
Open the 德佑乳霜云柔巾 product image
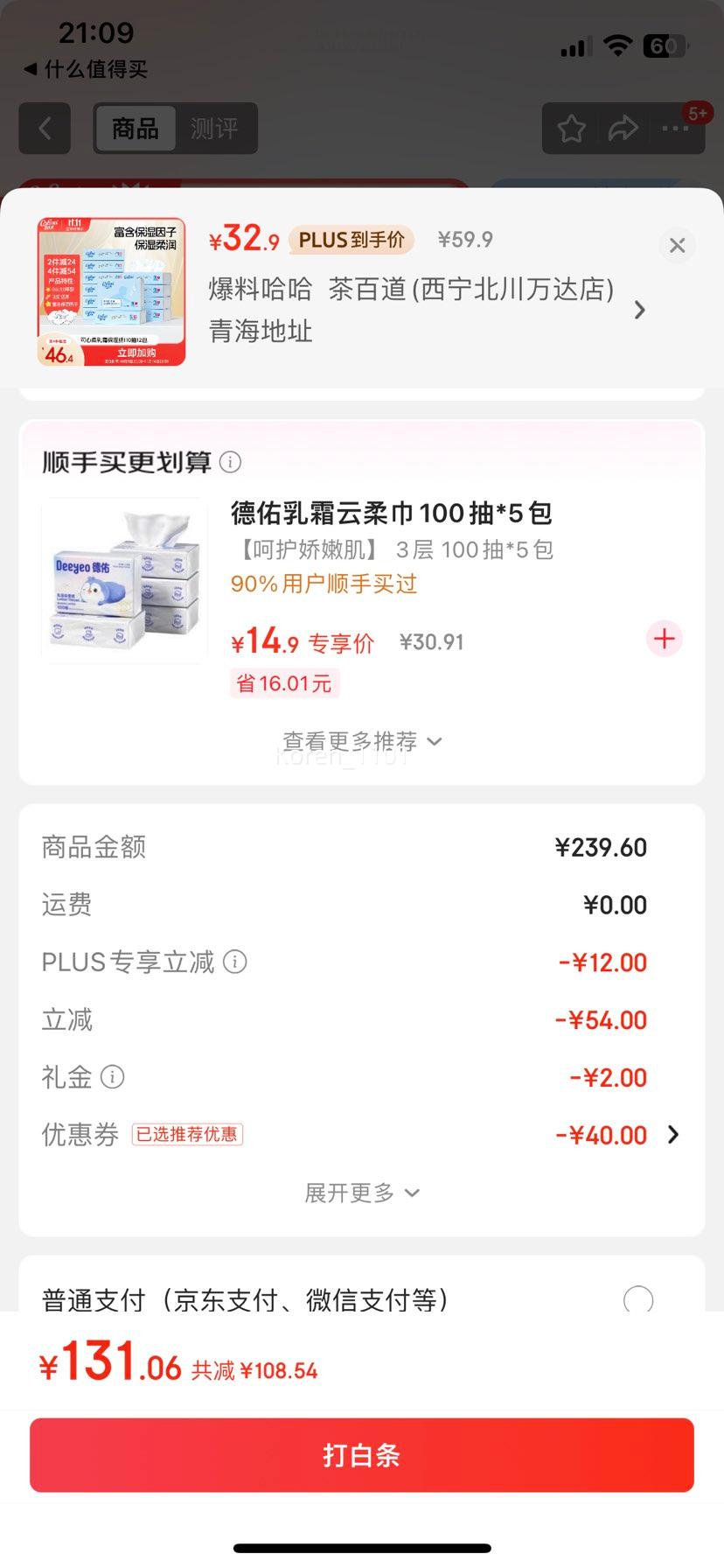(124, 580)
